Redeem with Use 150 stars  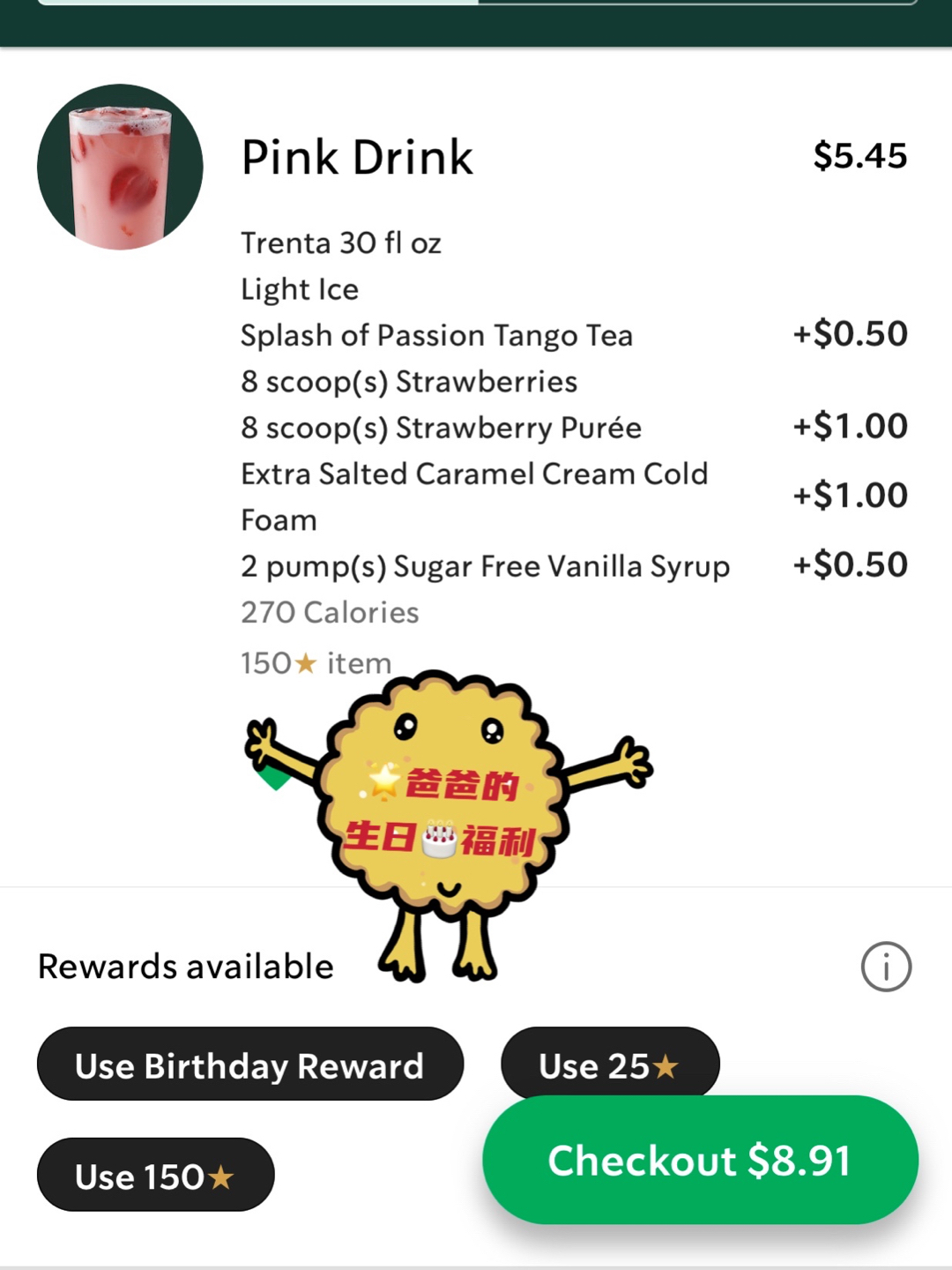coord(155,1175)
